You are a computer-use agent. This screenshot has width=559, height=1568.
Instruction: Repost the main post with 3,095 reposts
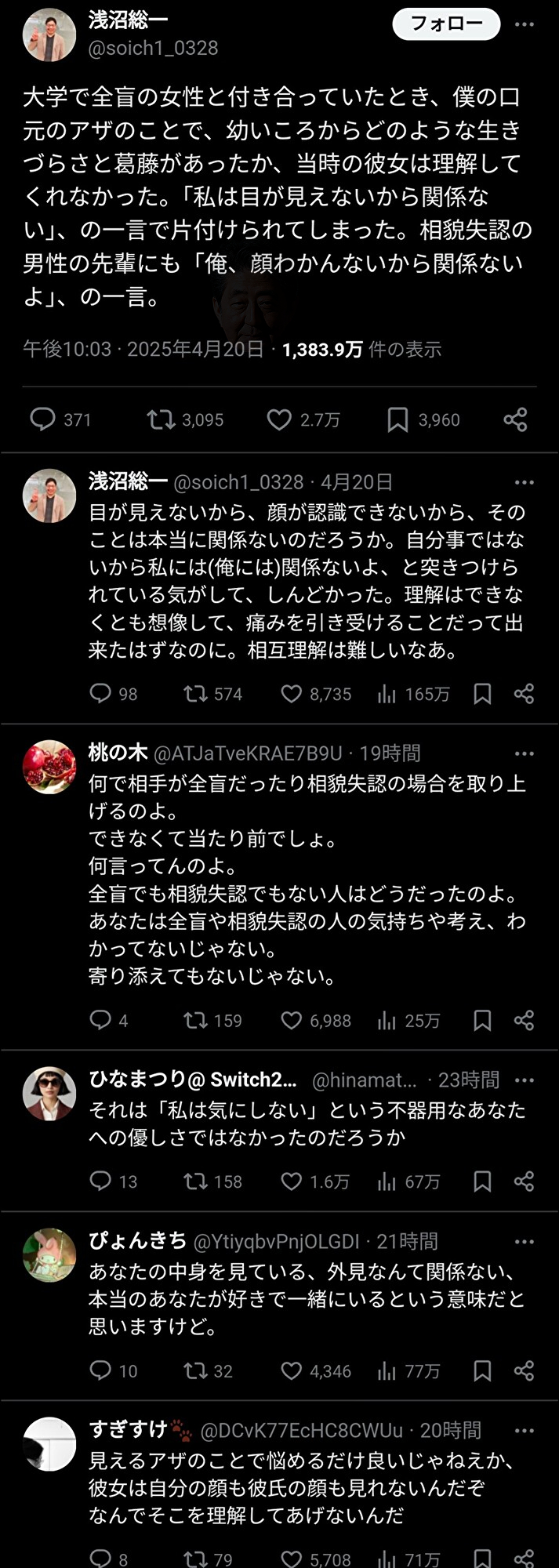[x=162, y=419]
